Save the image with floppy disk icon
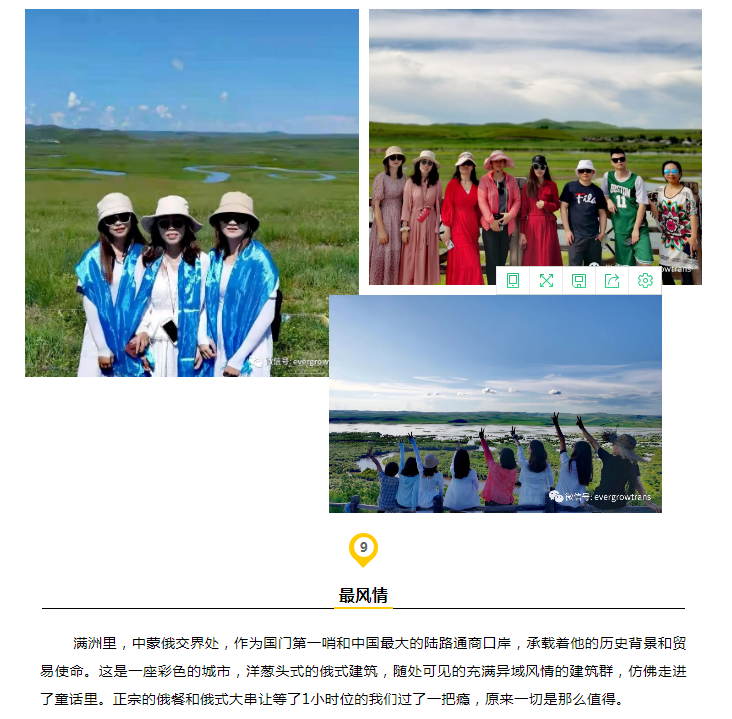This screenshot has width=732, height=719. pos(579,281)
